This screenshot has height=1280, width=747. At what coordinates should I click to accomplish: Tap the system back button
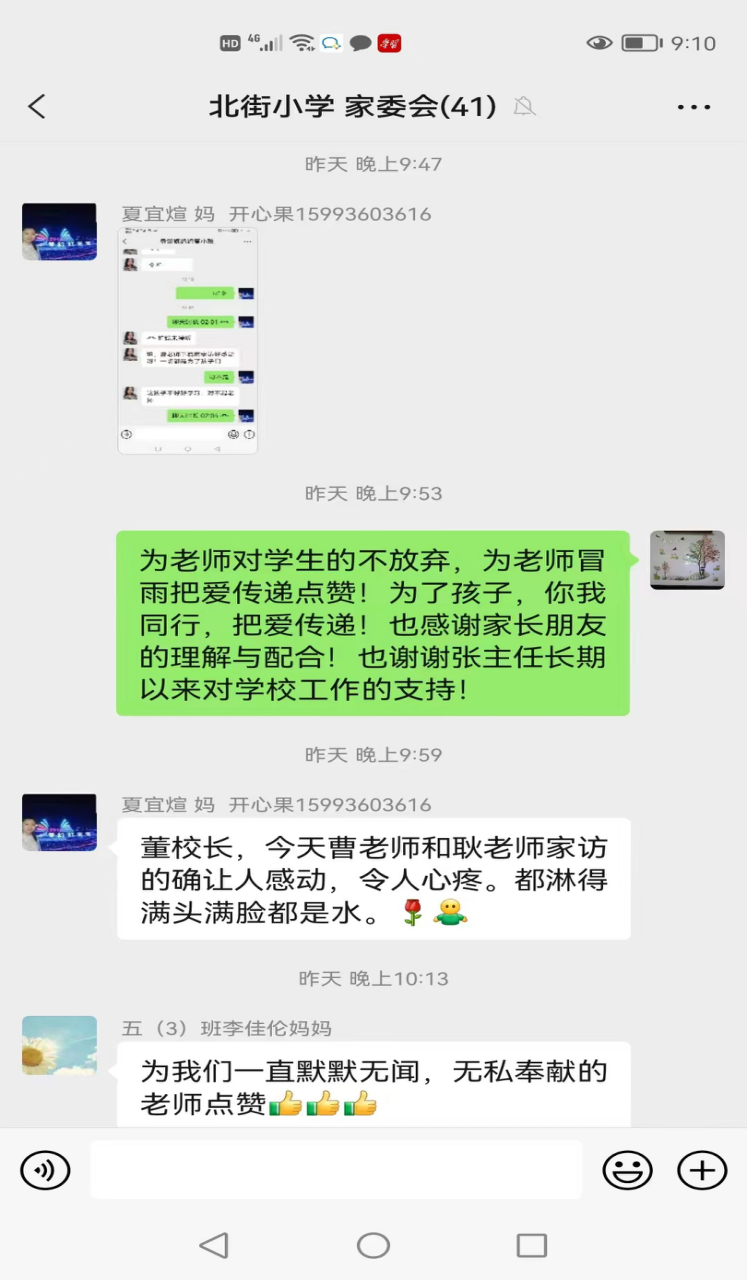(214, 1245)
